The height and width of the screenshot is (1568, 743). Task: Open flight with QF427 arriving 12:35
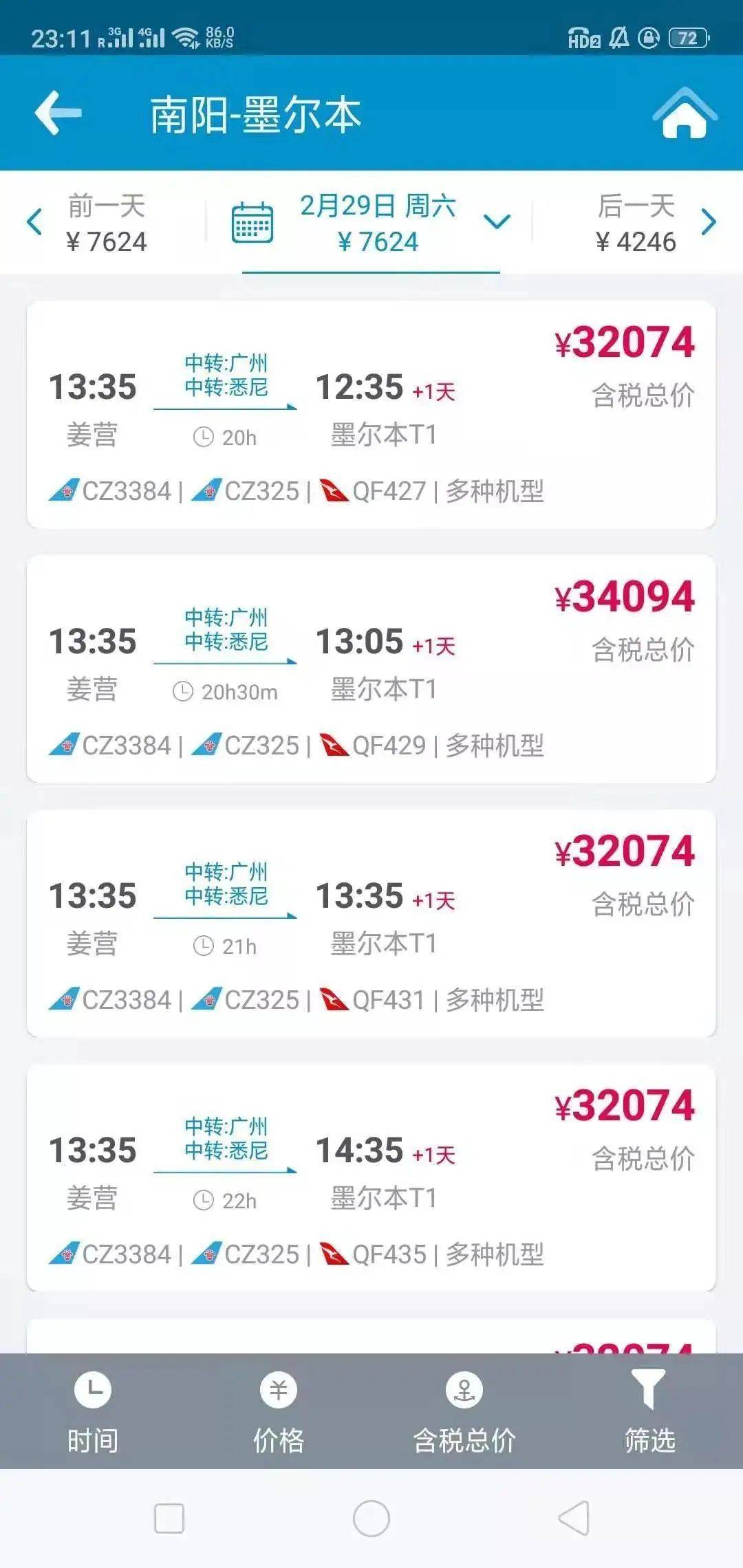tap(371, 415)
